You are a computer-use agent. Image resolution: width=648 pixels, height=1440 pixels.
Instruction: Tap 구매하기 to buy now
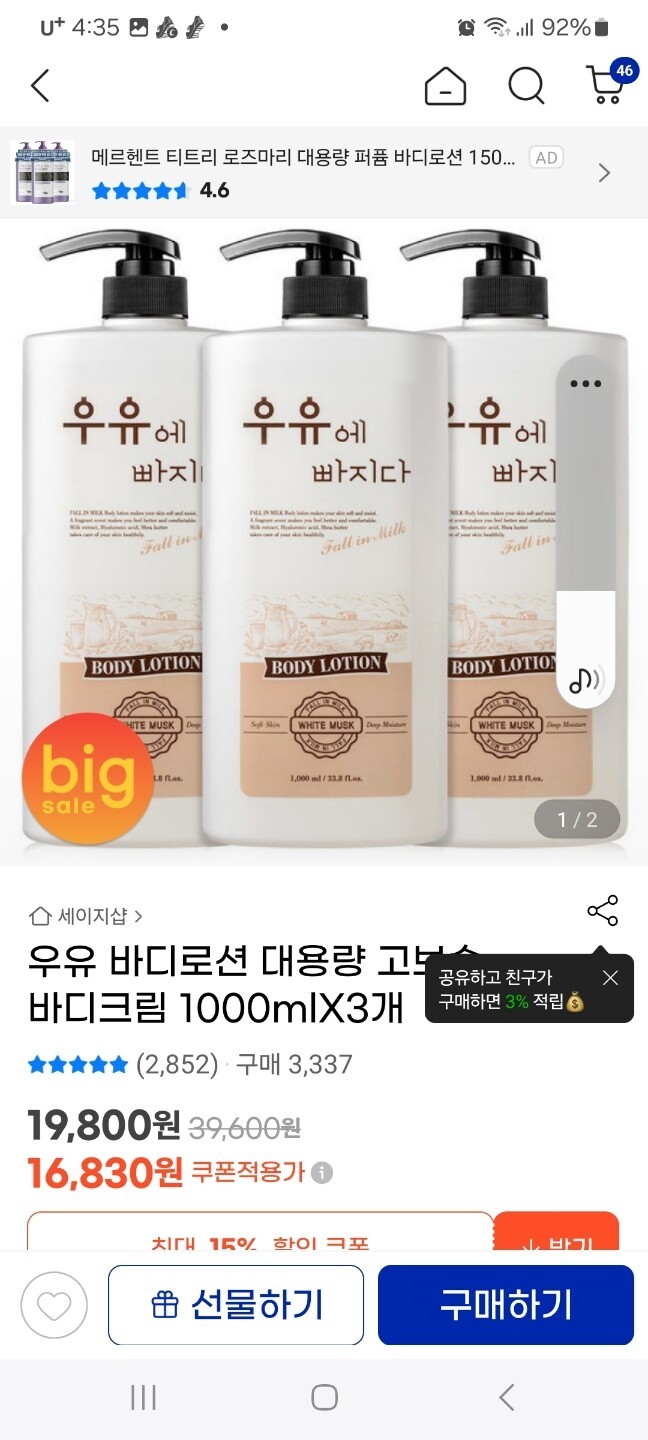pyautogui.click(x=506, y=1305)
